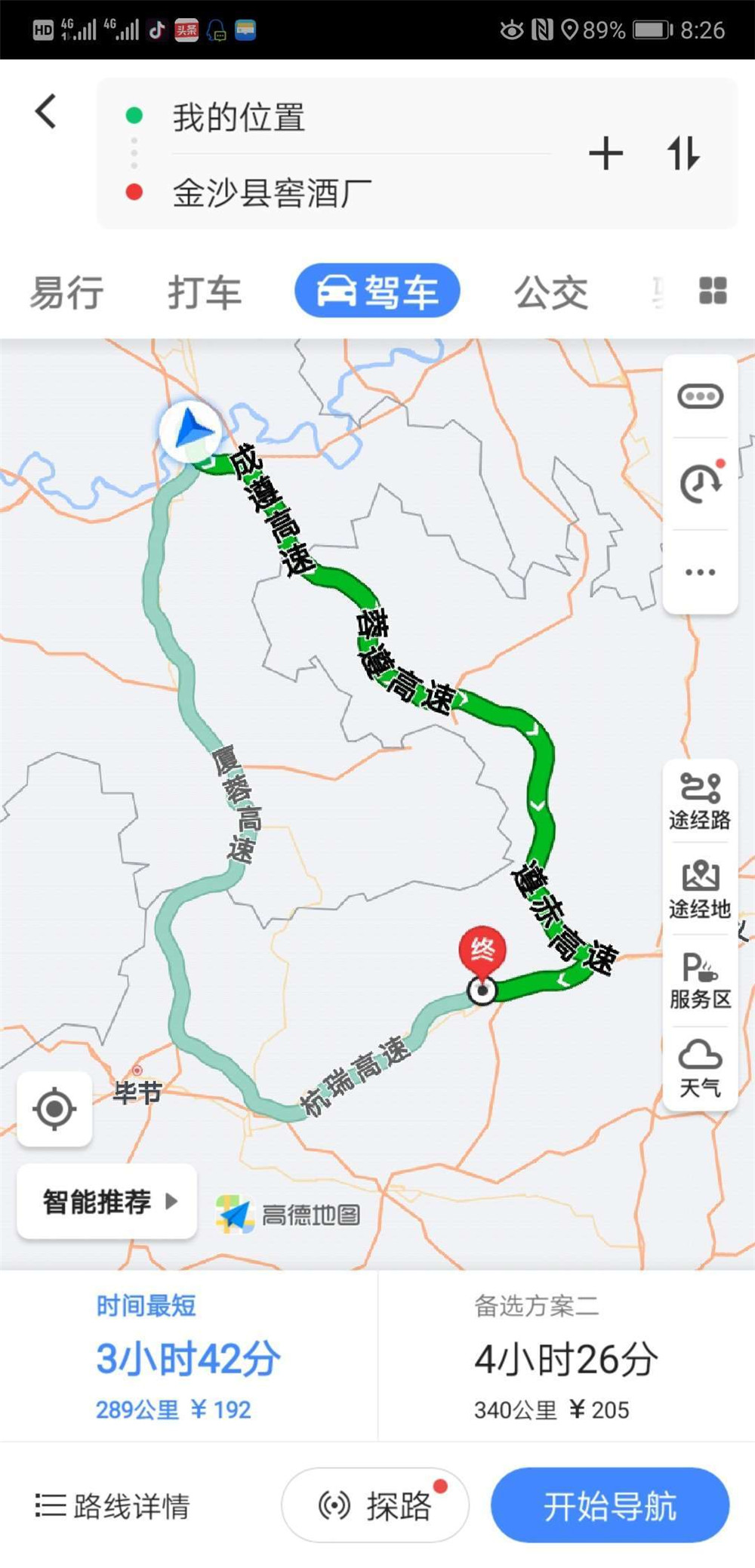The height and width of the screenshot is (1568, 755).
Task: Add a waypoint with the plus icon
Action: pos(606,154)
